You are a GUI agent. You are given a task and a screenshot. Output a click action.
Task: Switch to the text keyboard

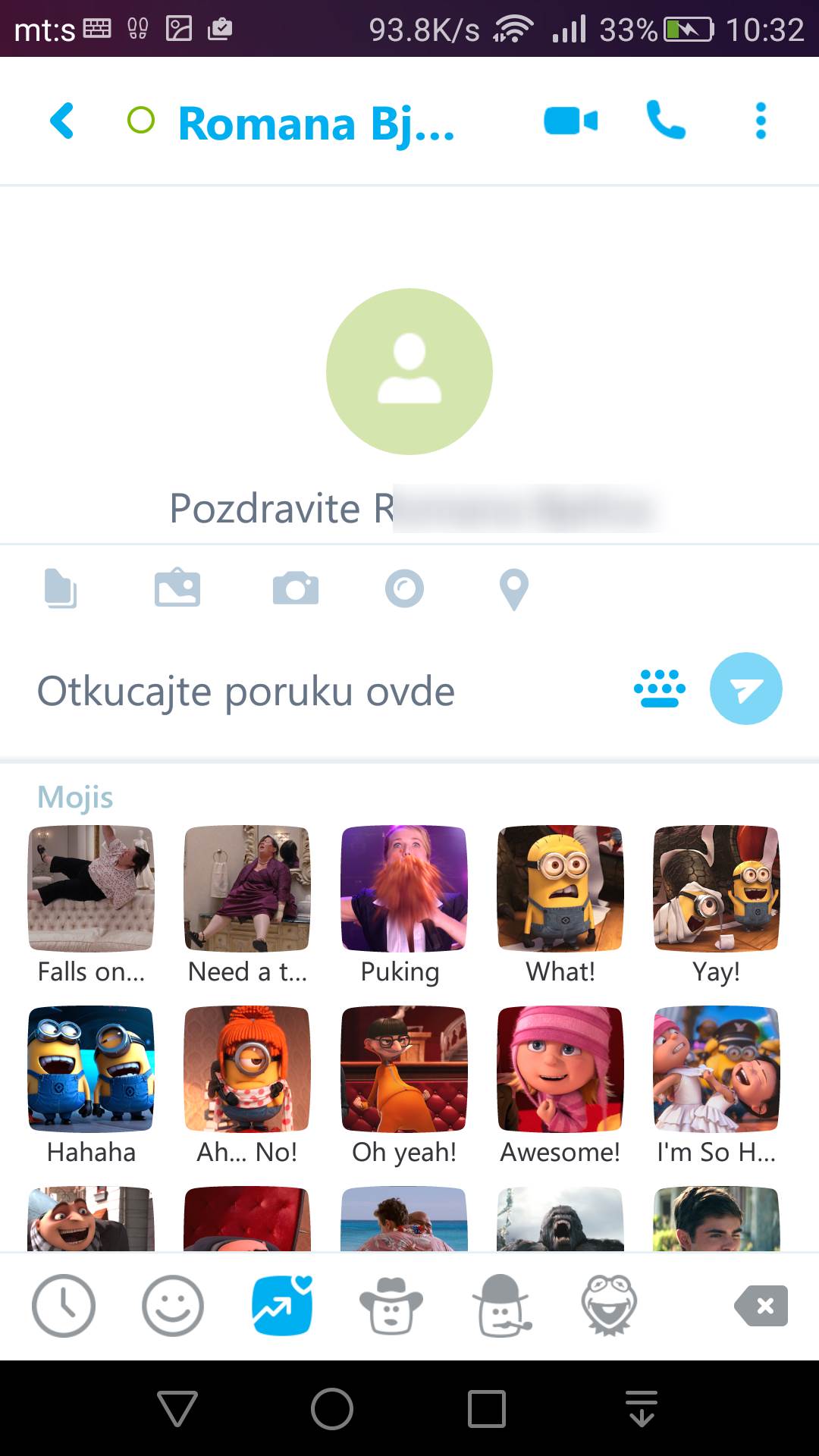tap(659, 689)
